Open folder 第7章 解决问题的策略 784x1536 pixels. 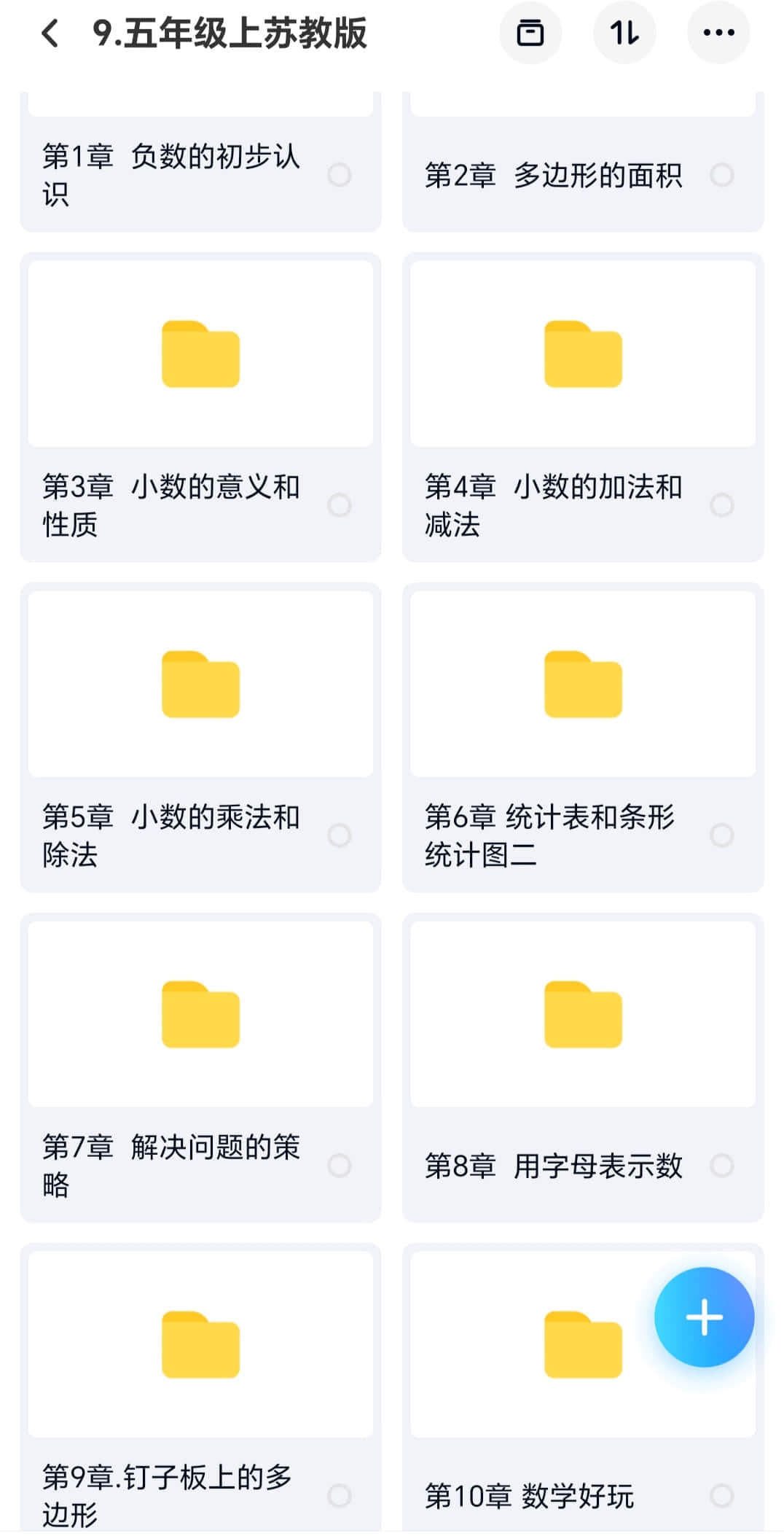coord(200,1068)
